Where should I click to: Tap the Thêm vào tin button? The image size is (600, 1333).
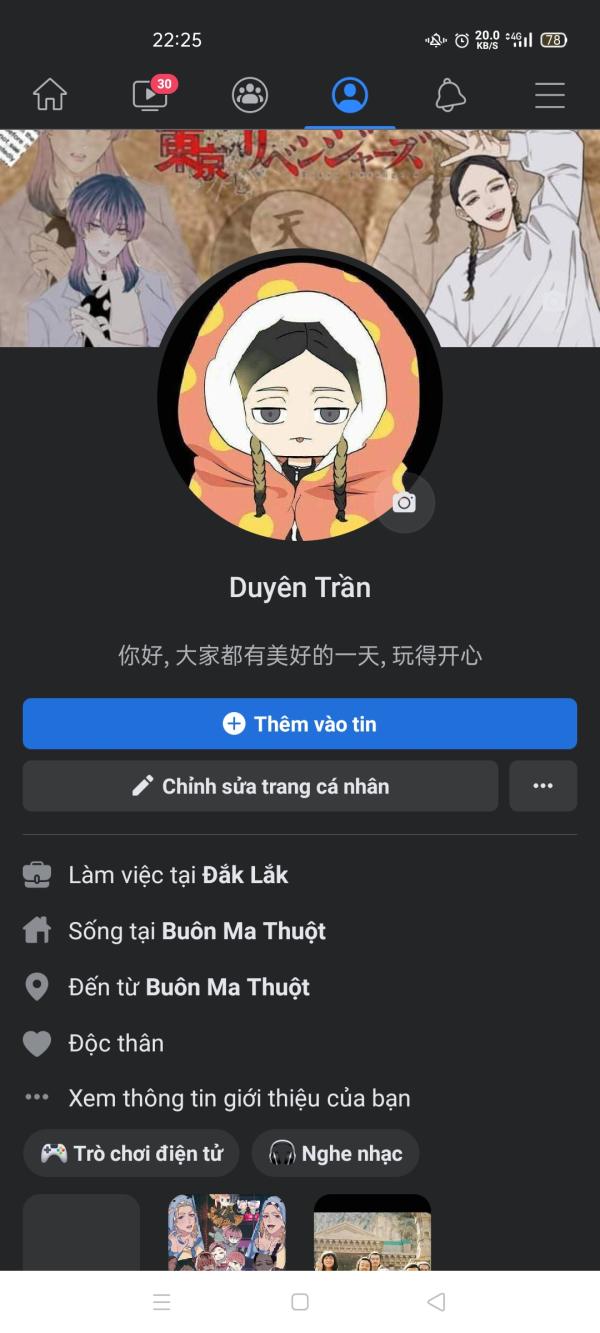[x=300, y=724]
